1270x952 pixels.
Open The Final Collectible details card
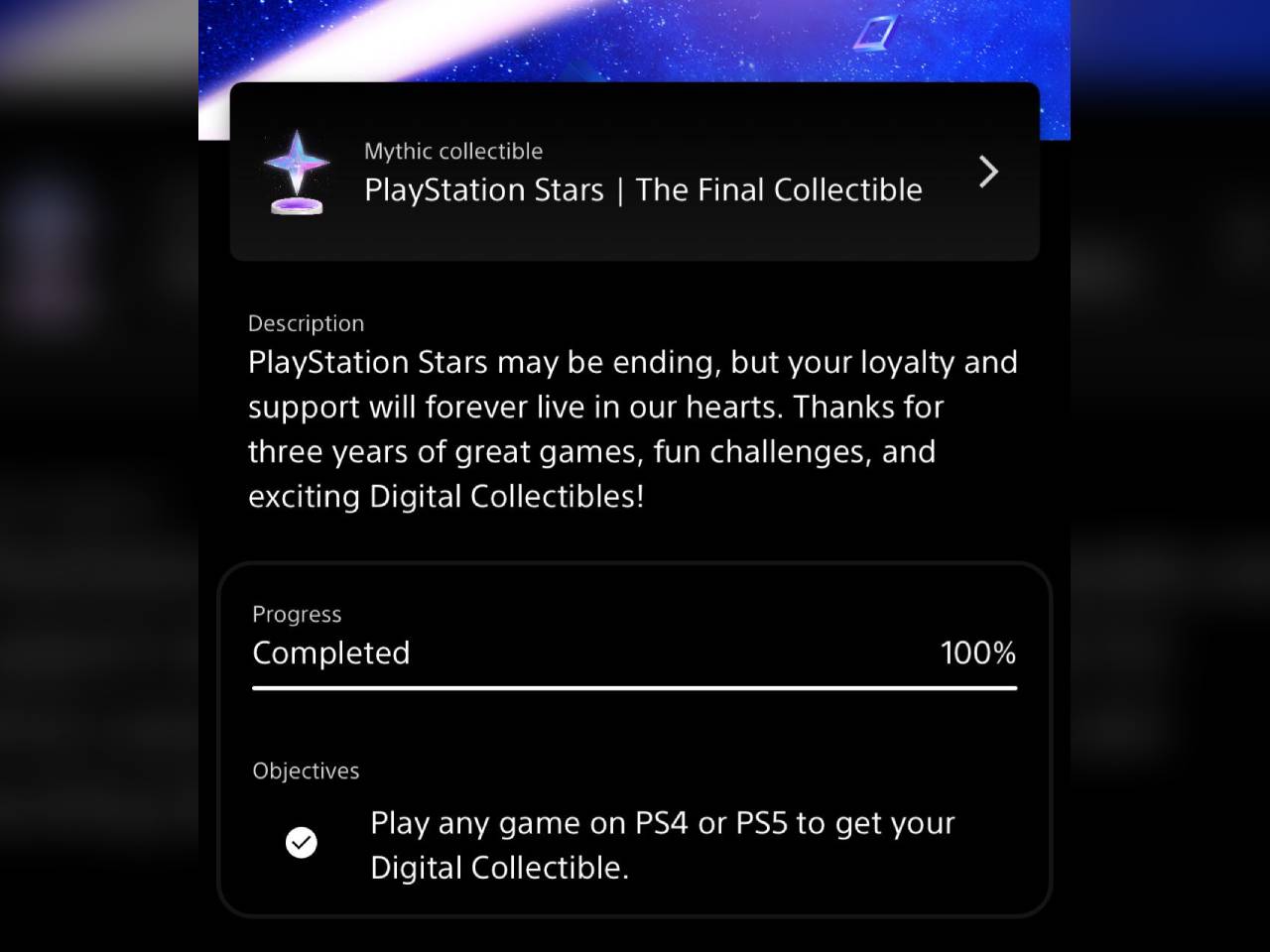(x=635, y=173)
